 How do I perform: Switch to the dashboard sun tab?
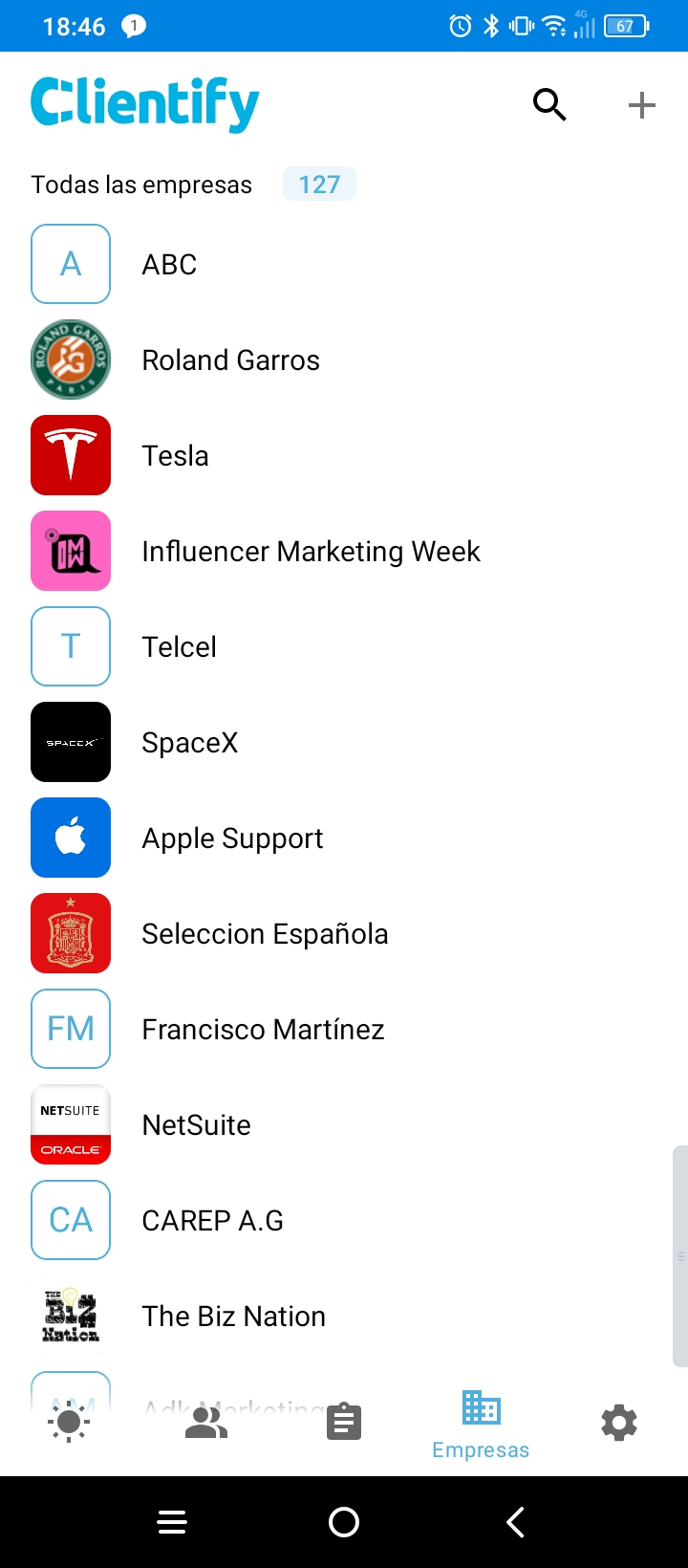tap(69, 1423)
